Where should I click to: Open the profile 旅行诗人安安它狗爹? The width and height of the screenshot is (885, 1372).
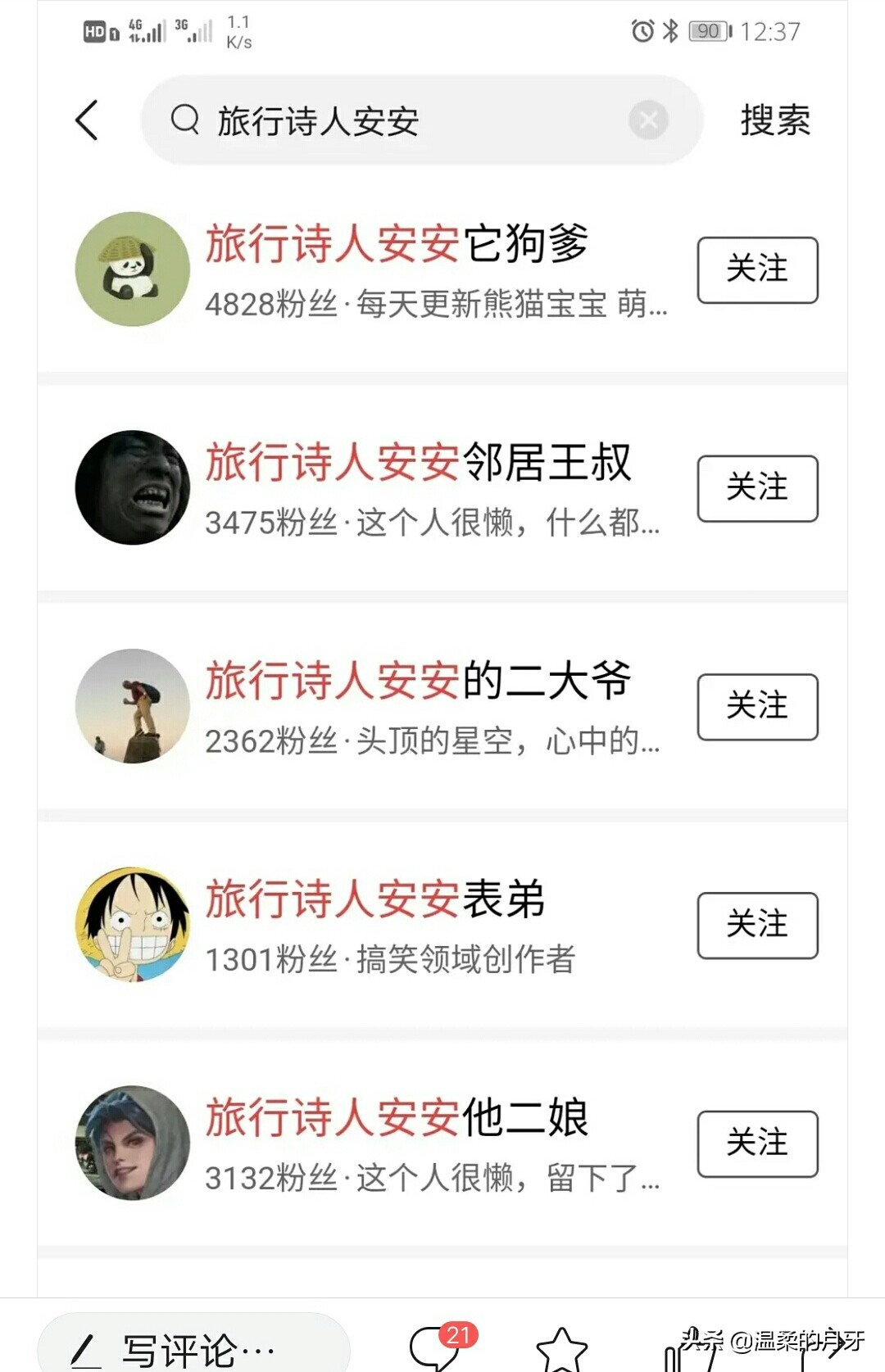[397, 244]
